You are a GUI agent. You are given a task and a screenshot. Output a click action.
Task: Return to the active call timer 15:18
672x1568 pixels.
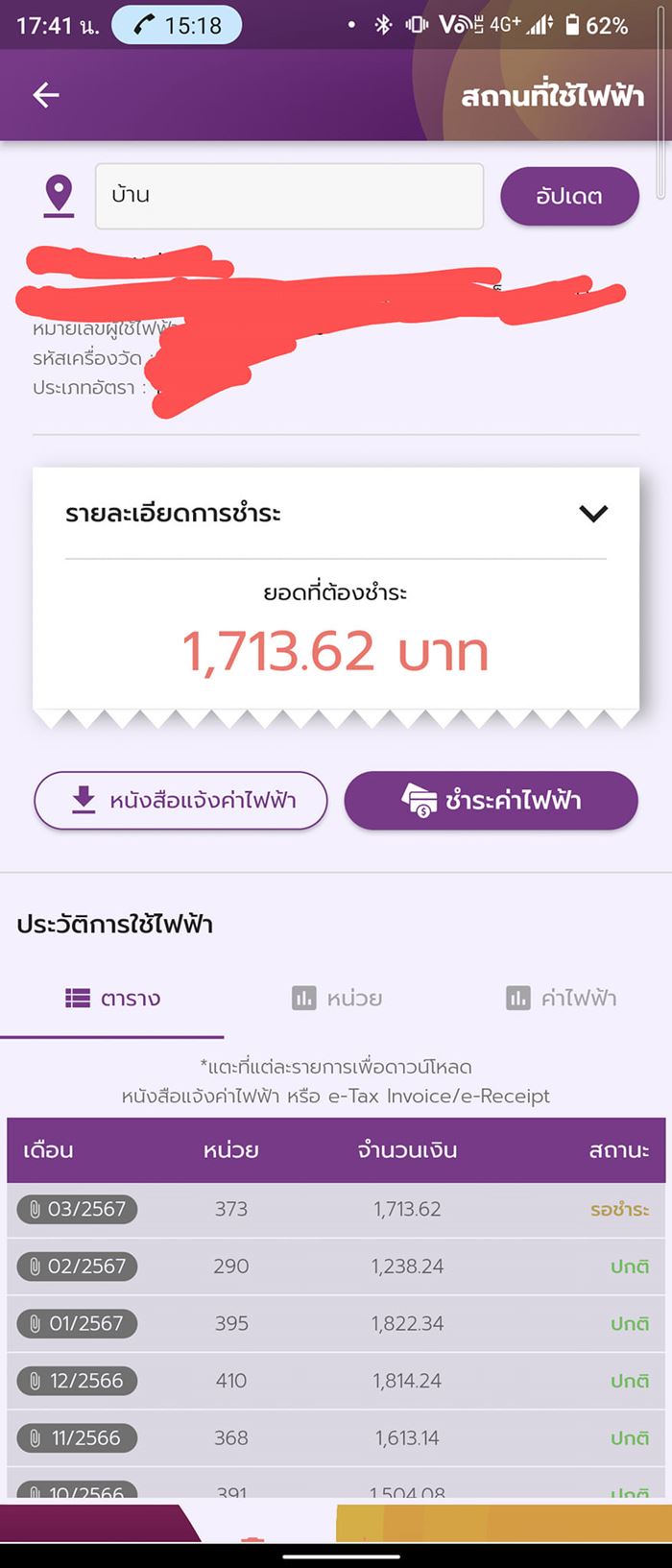[177, 26]
